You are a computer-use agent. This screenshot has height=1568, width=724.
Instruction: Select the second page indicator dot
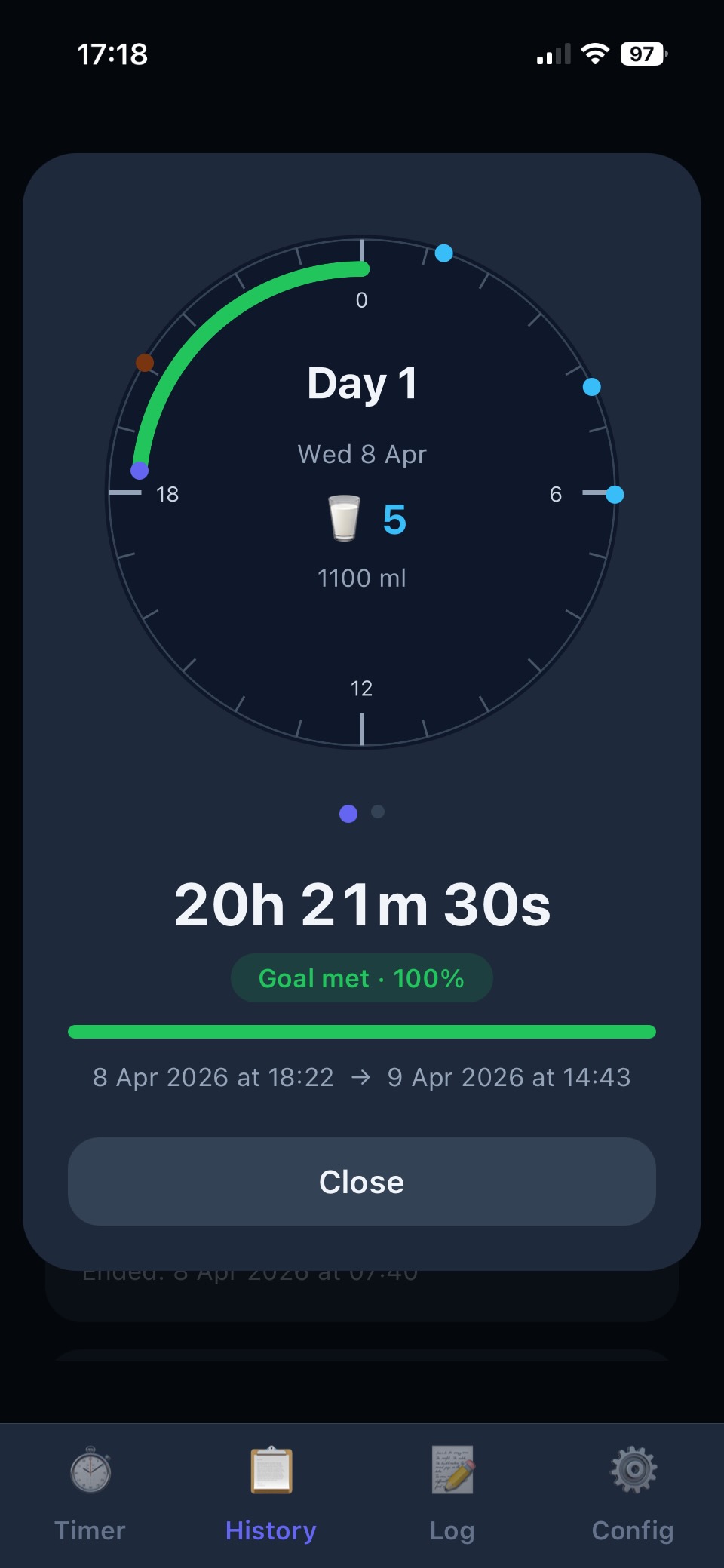point(378,812)
